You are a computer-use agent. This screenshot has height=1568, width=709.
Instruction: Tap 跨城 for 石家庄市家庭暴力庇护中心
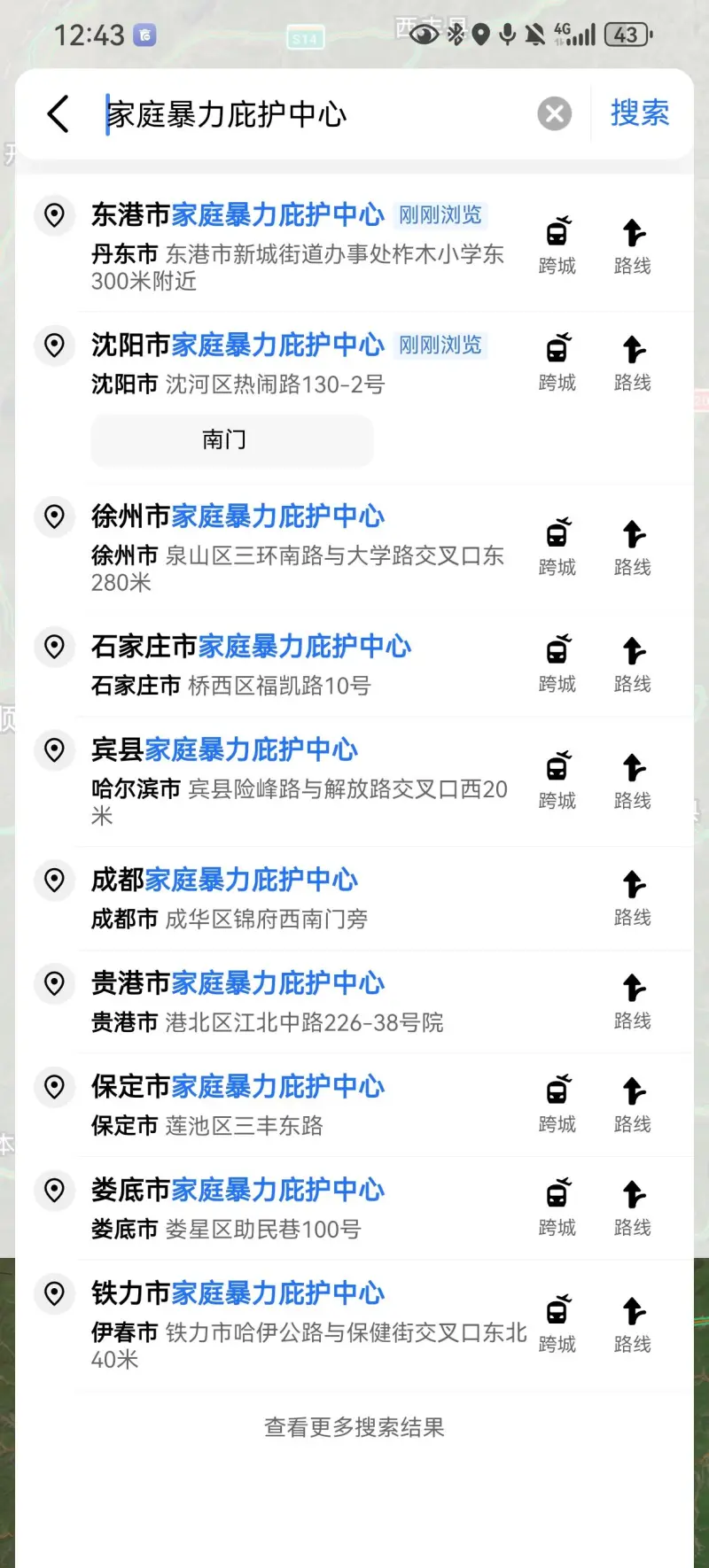click(x=557, y=664)
